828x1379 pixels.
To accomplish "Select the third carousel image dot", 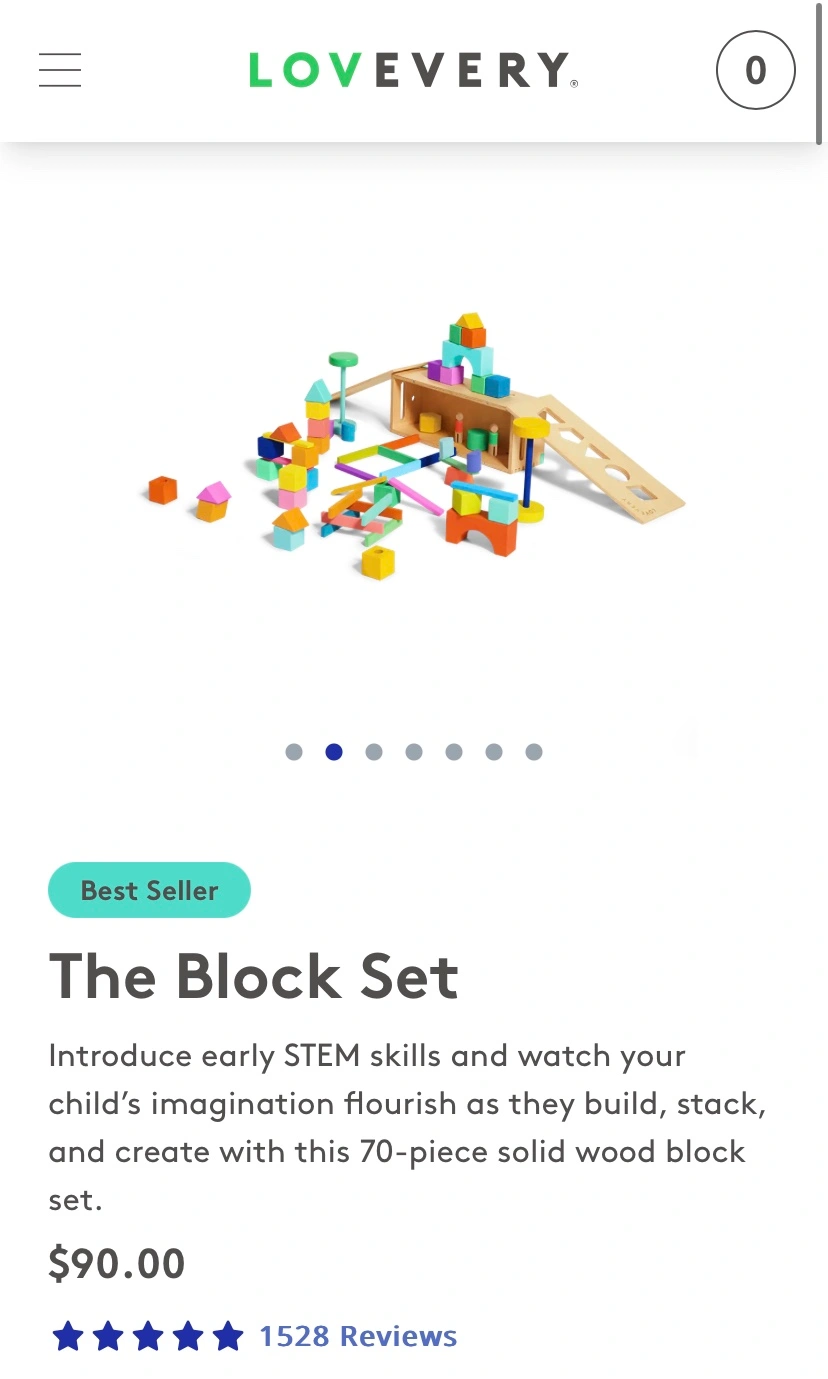I will click(x=374, y=752).
